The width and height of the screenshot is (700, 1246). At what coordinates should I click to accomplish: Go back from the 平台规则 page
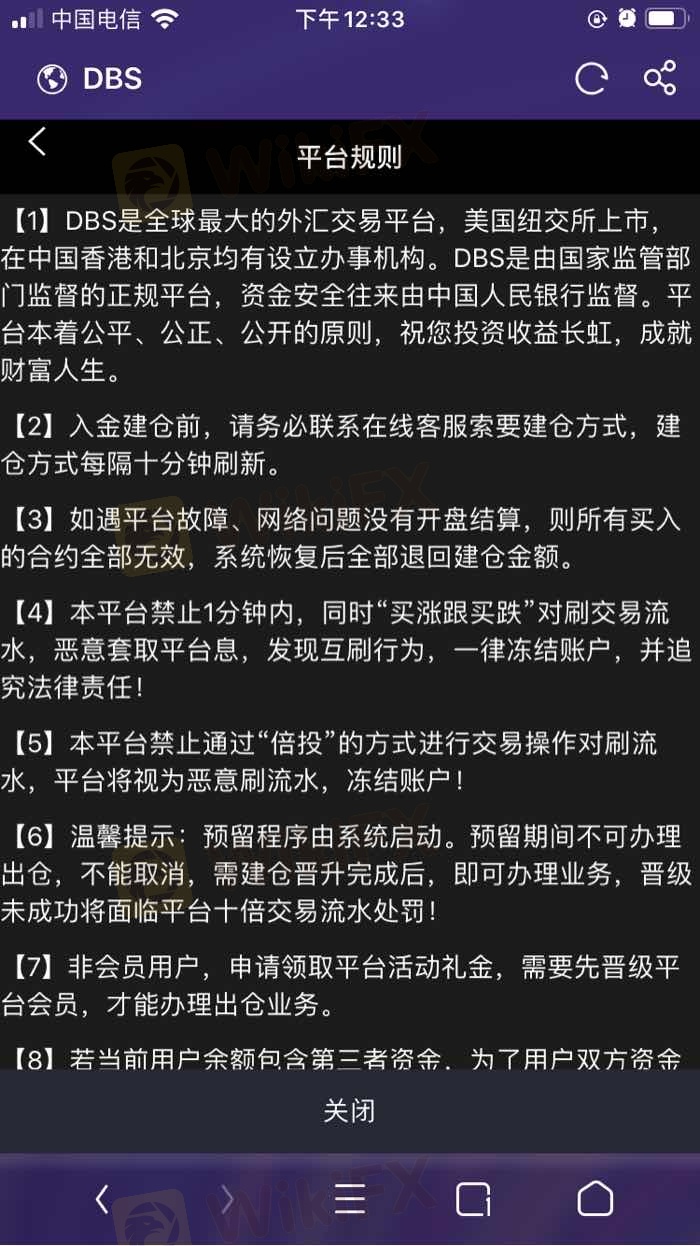point(37,142)
